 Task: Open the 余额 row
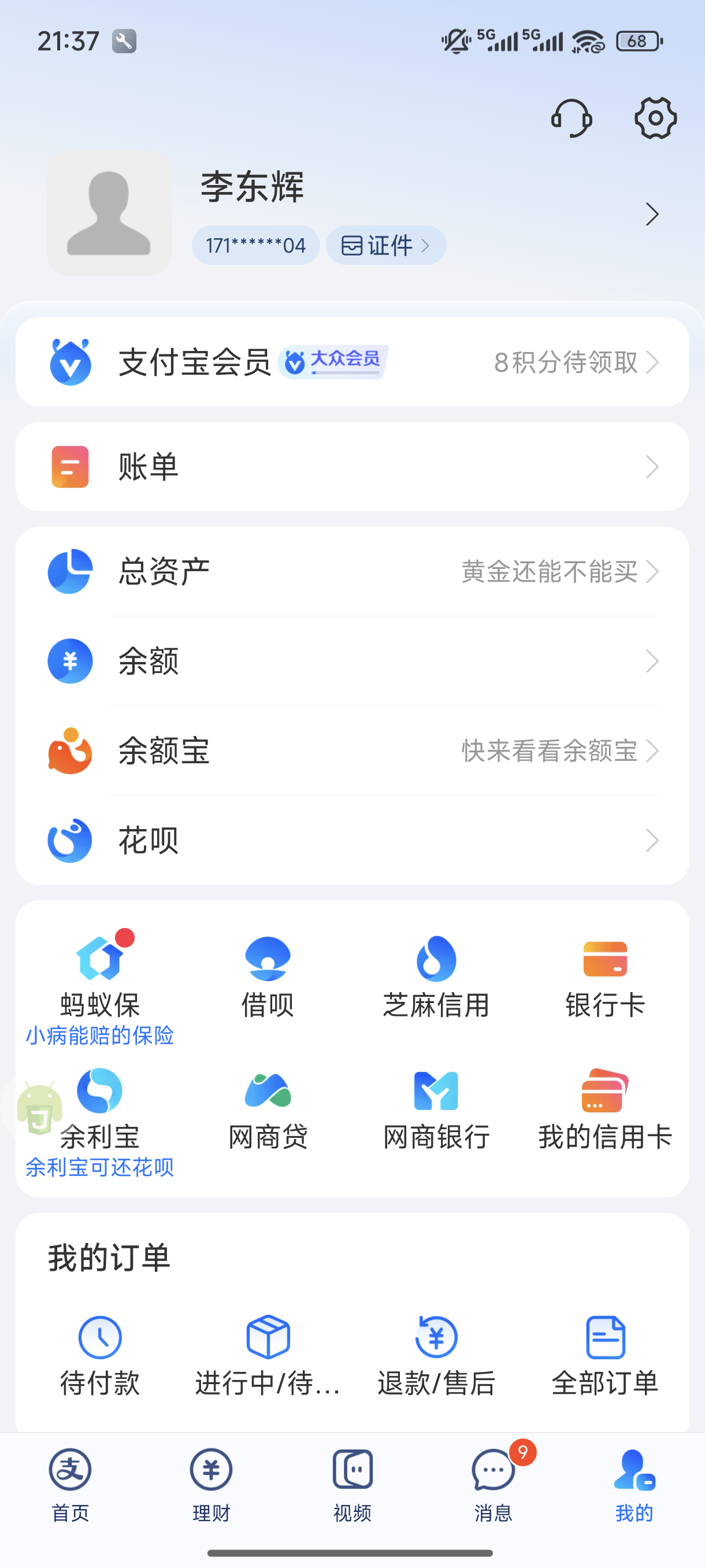click(x=352, y=661)
